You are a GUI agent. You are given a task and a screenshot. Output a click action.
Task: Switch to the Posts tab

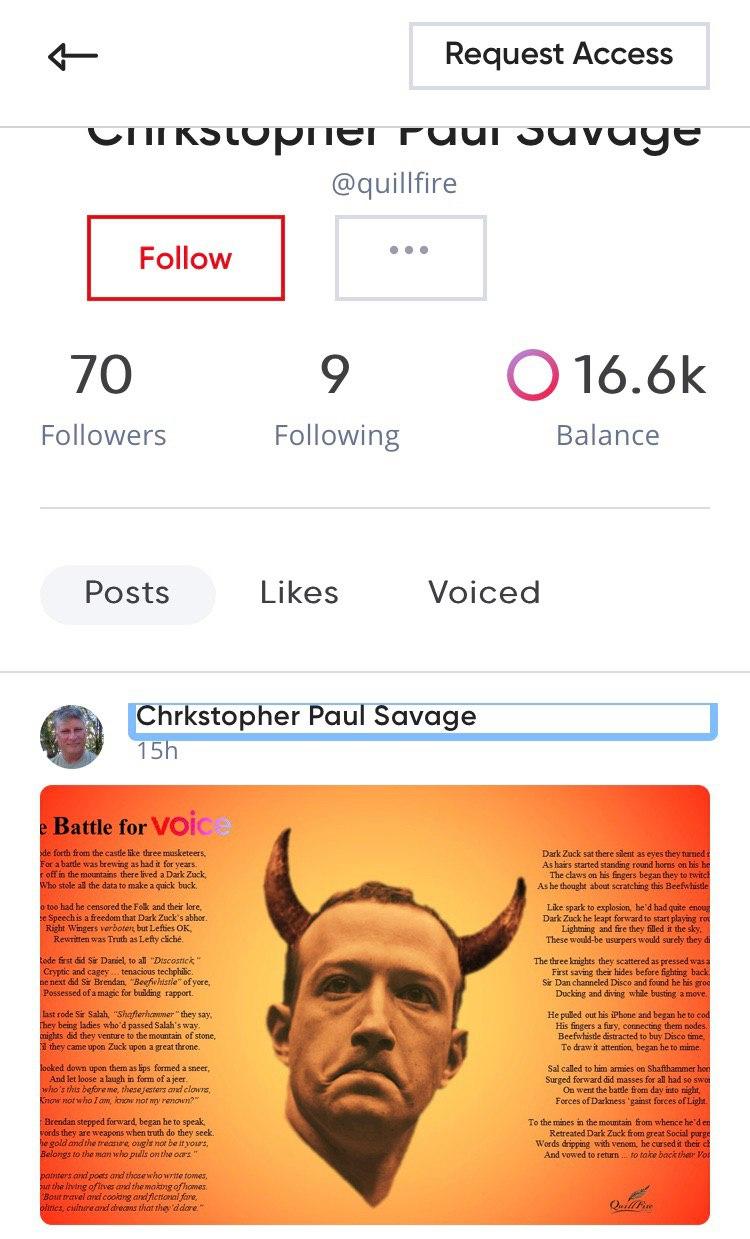click(127, 593)
